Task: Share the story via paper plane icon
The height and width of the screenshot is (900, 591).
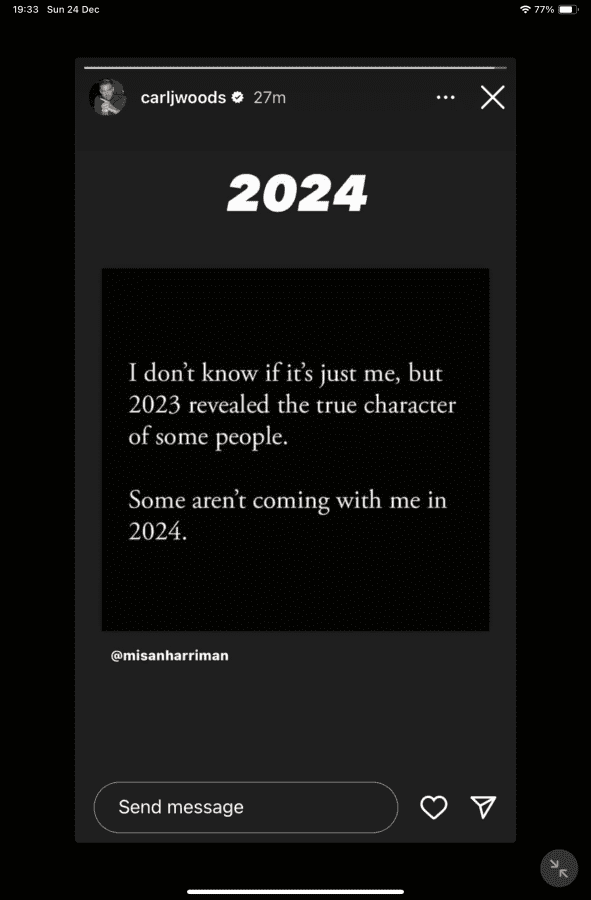Action: point(483,806)
